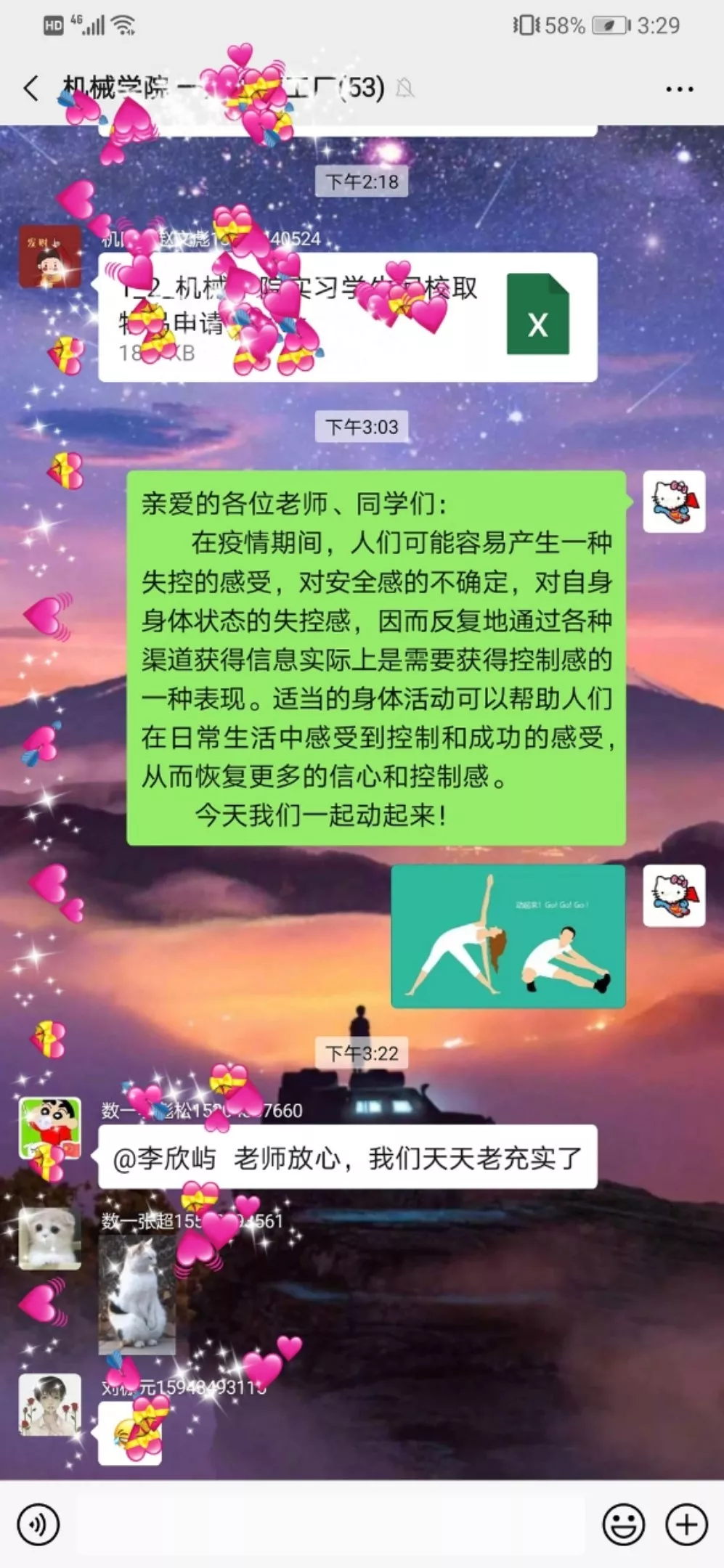724x1568 pixels.
Task: Open the plus attachments menu
Action: [686, 1524]
